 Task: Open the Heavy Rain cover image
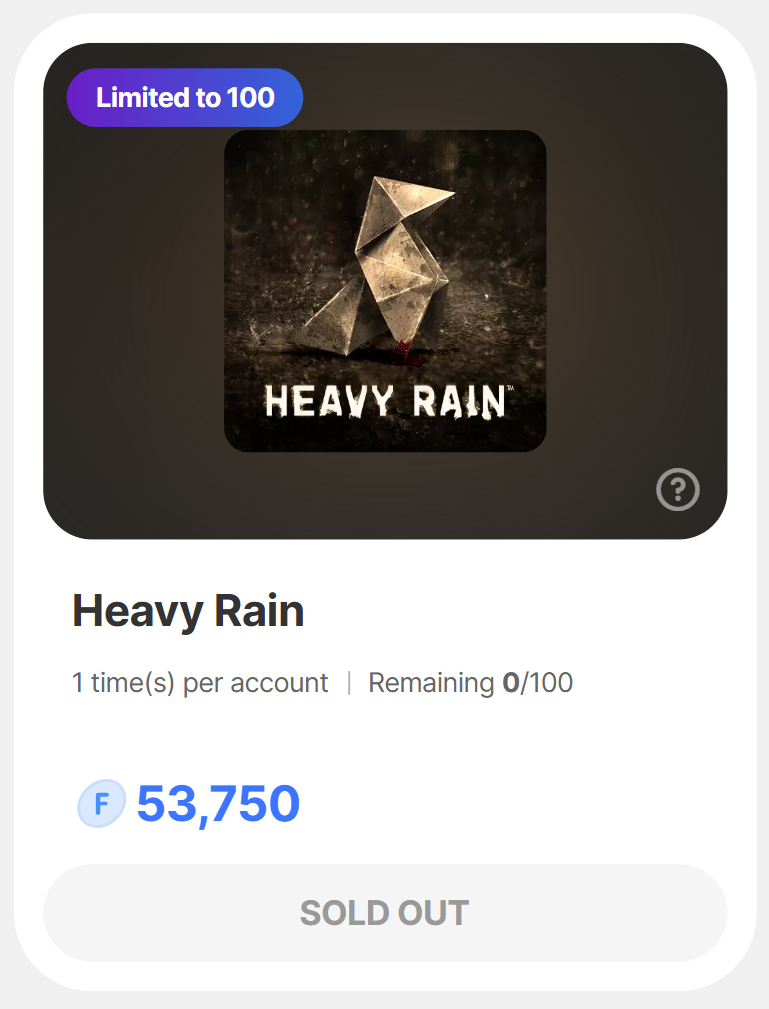click(385, 291)
